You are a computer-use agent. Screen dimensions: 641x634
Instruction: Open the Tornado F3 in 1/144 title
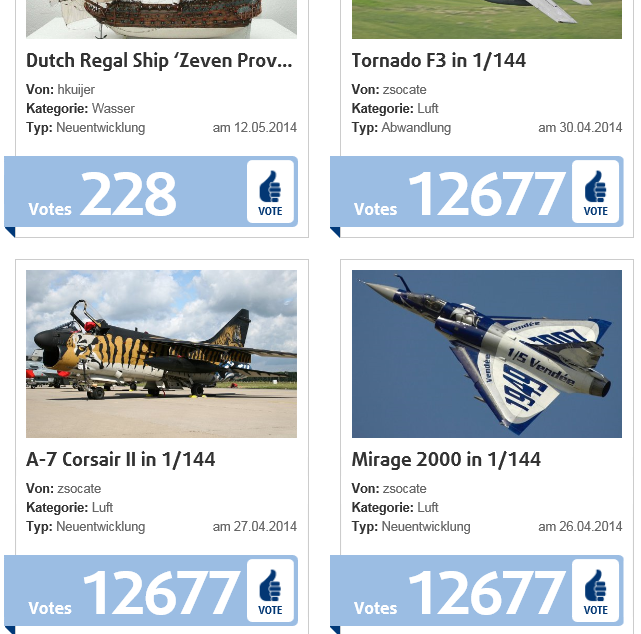click(439, 61)
